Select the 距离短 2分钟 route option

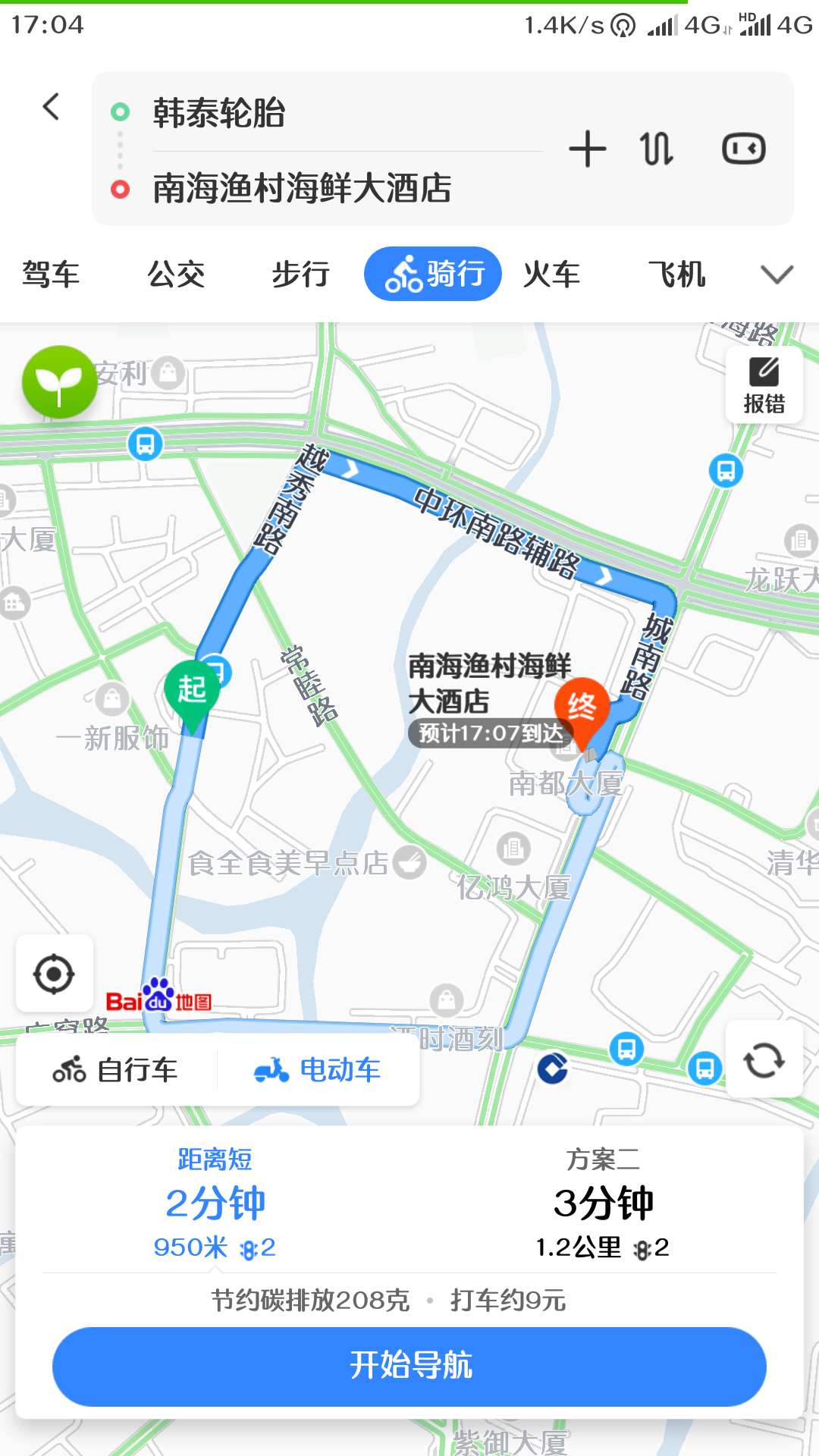(x=215, y=1203)
